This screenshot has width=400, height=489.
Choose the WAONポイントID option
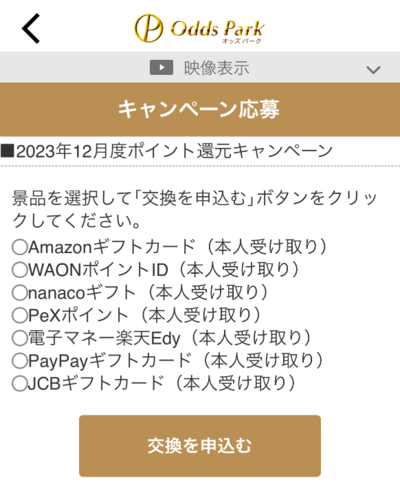pyautogui.click(x=20, y=270)
